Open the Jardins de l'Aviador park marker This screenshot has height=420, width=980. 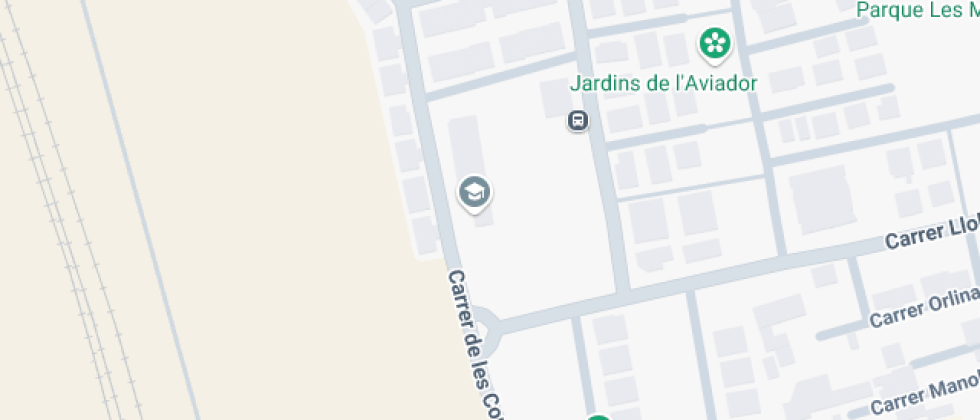[x=715, y=44]
